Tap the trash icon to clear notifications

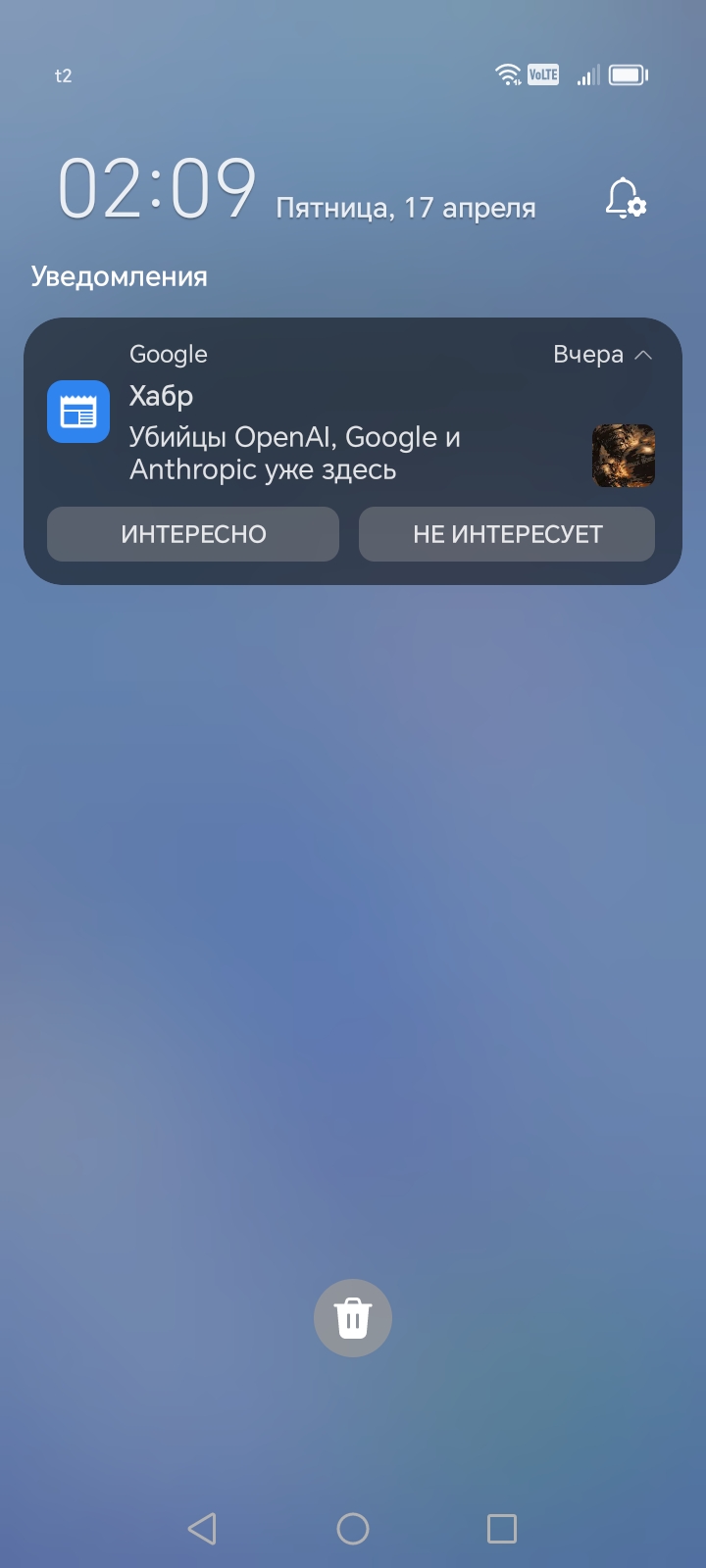(353, 1317)
